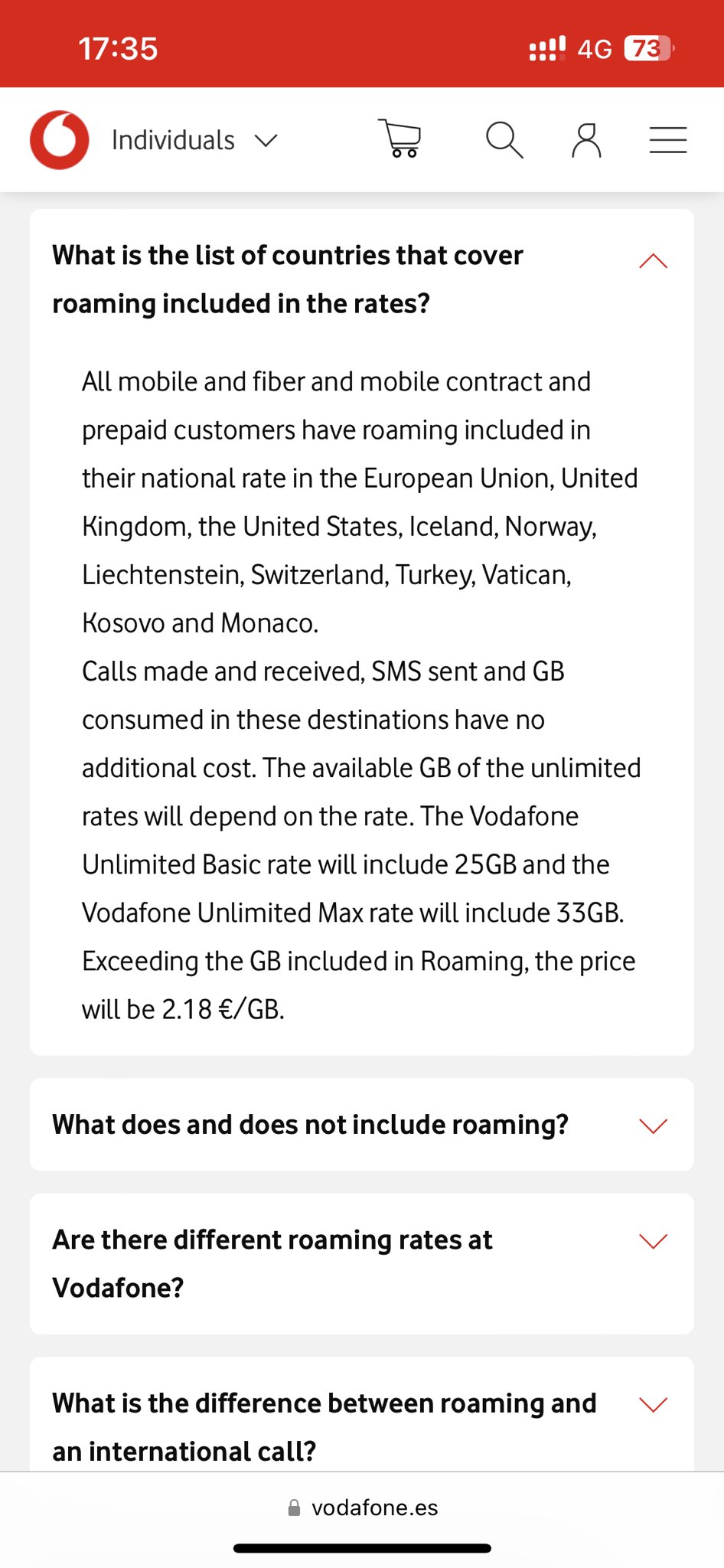Viewport: 724px width, 1568px height.
Task: Open the shopping cart
Action: click(x=400, y=139)
